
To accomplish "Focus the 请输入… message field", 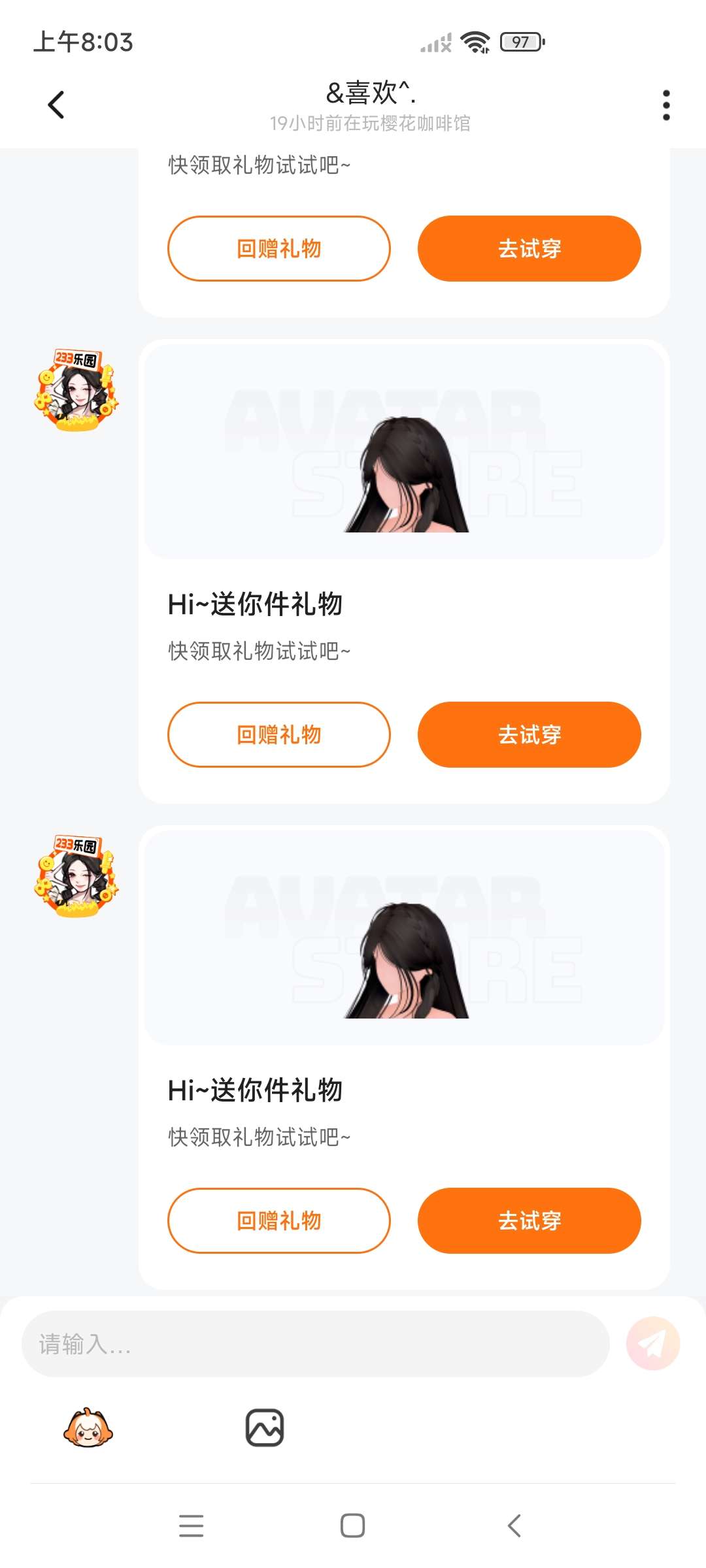I will tap(315, 1344).
